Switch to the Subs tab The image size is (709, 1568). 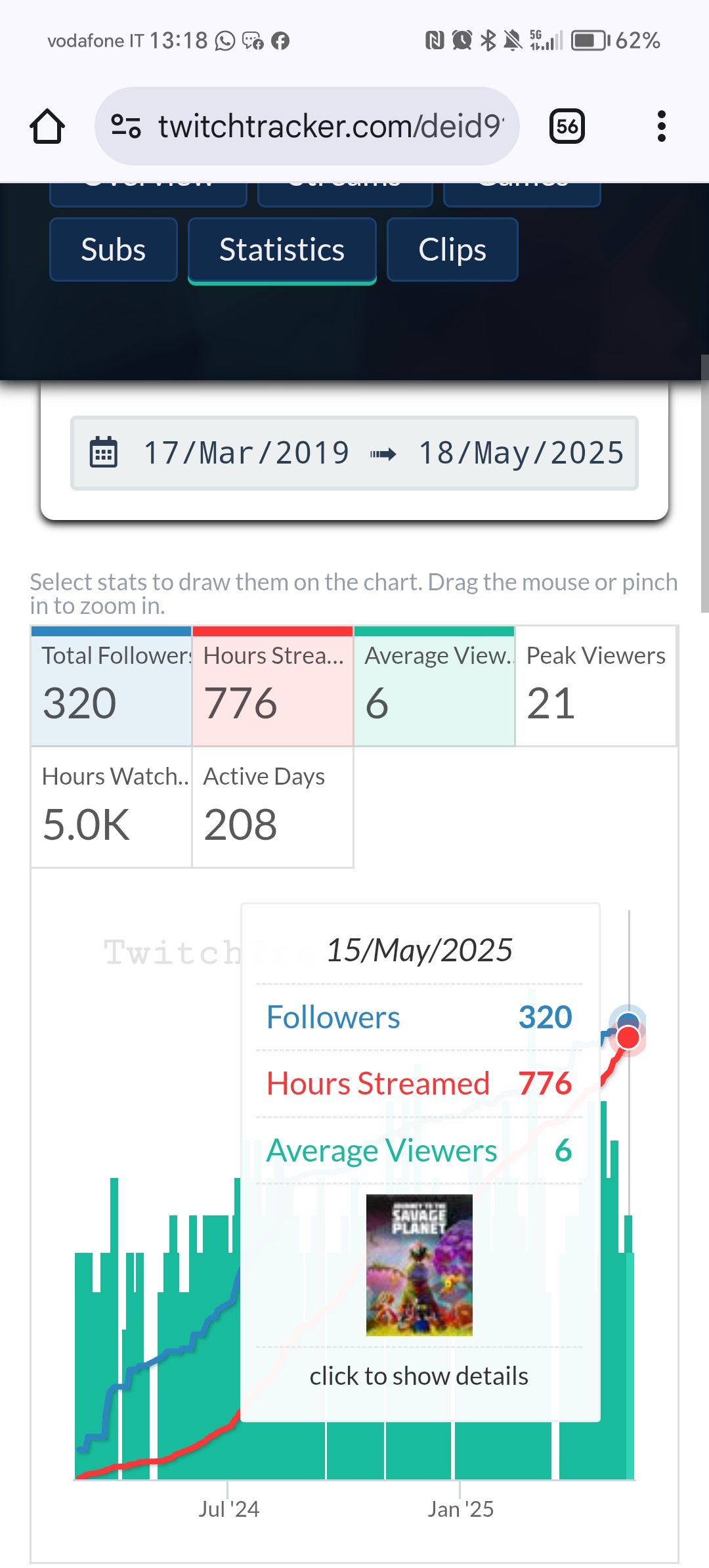pos(114,250)
